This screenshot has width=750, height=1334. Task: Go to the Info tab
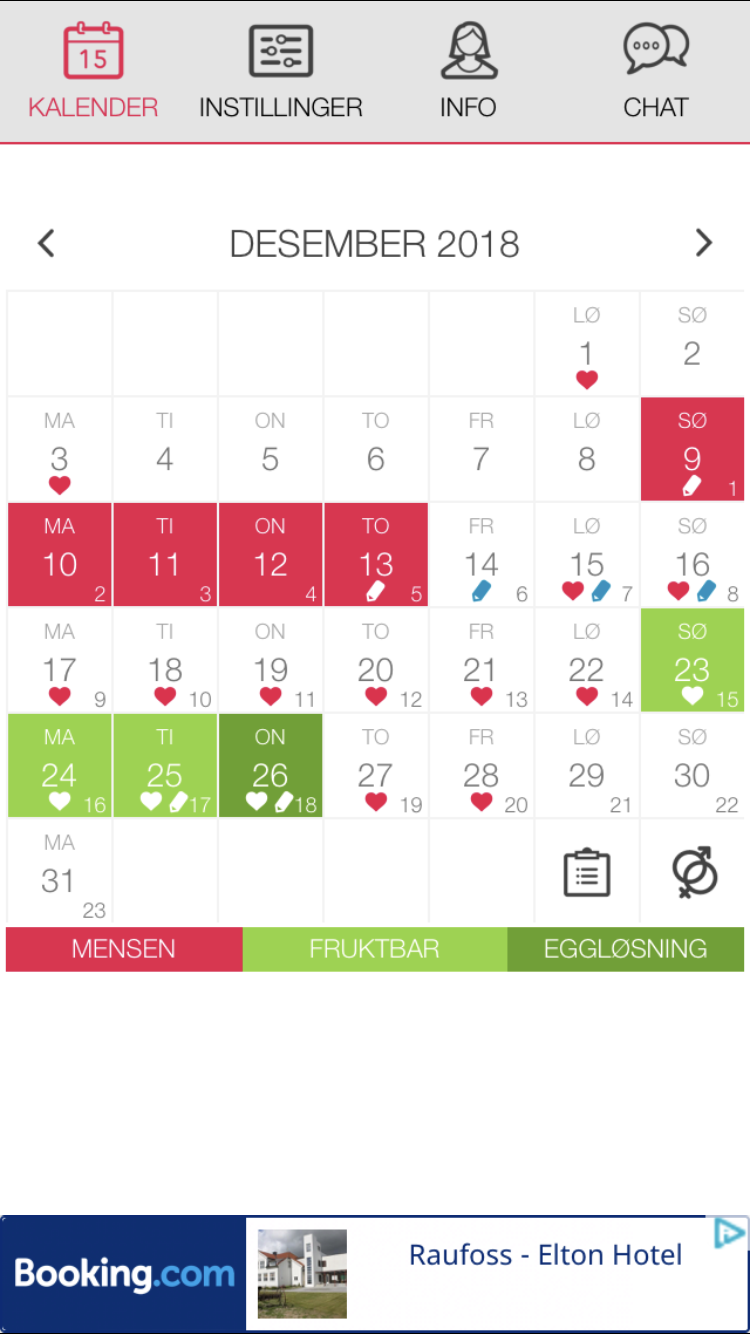(468, 72)
